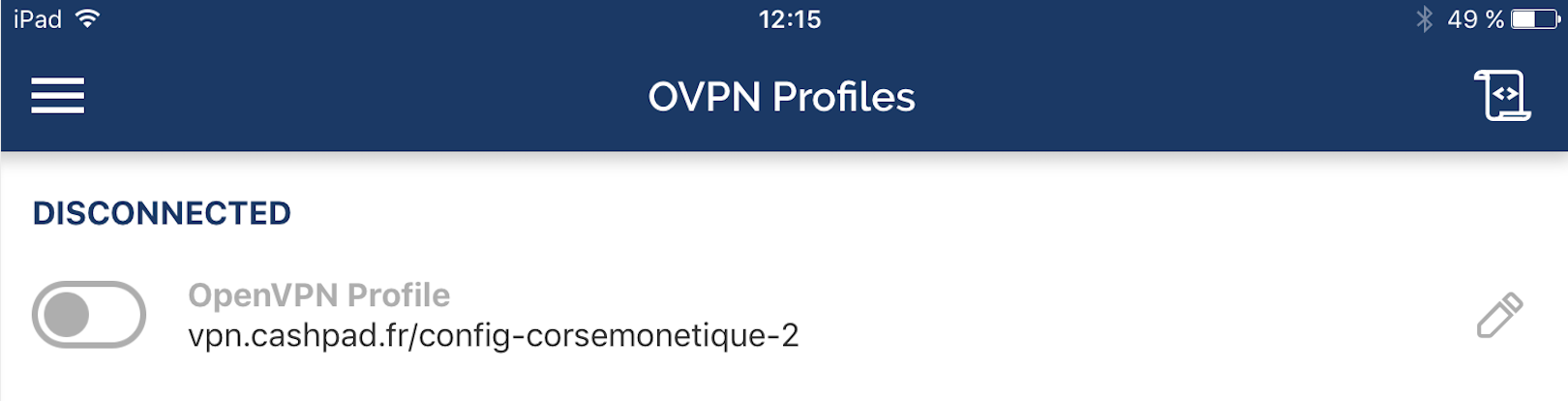This screenshot has height=401, width=1568.
Task: Toggle the OpenVPN Profile connection switch
Action: [89, 315]
